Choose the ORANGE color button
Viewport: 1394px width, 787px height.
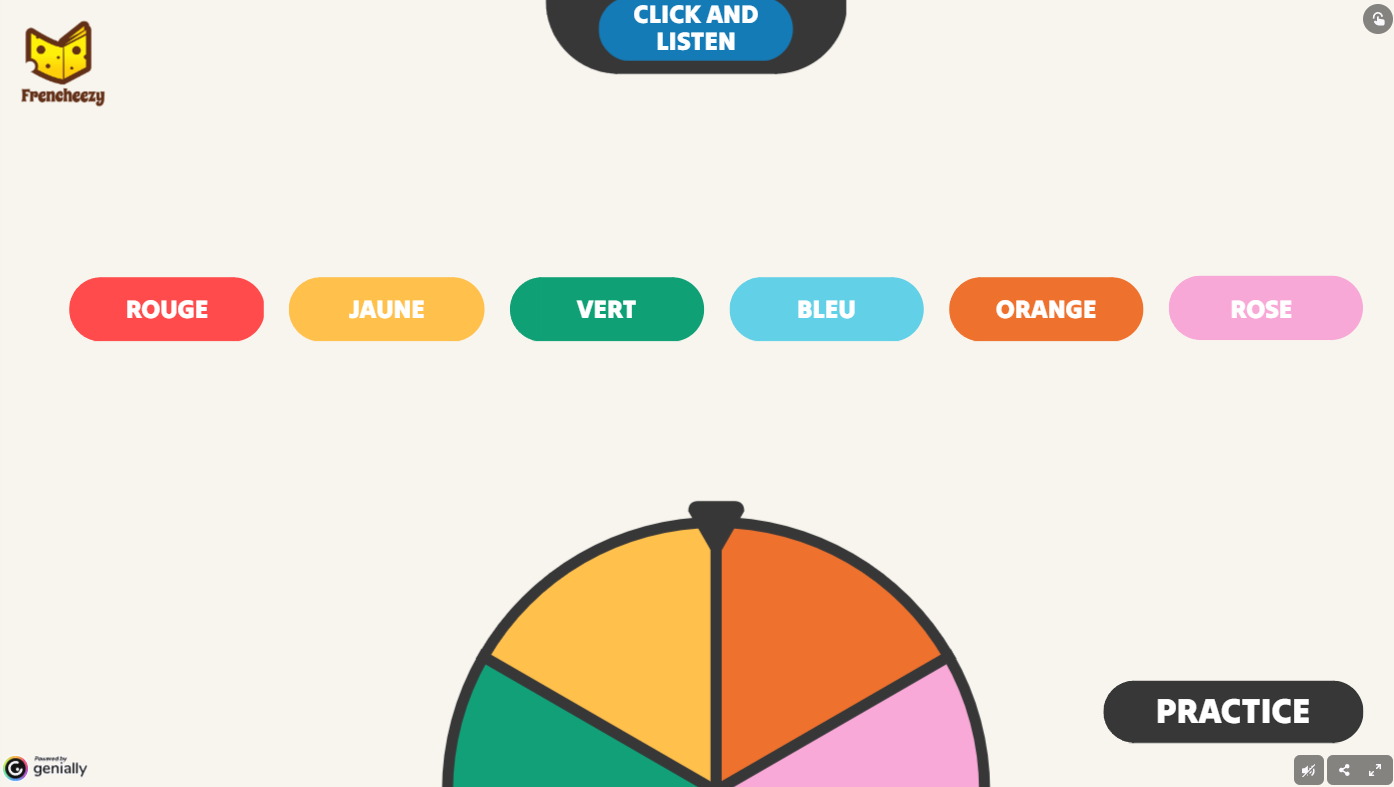coord(1046,309)
